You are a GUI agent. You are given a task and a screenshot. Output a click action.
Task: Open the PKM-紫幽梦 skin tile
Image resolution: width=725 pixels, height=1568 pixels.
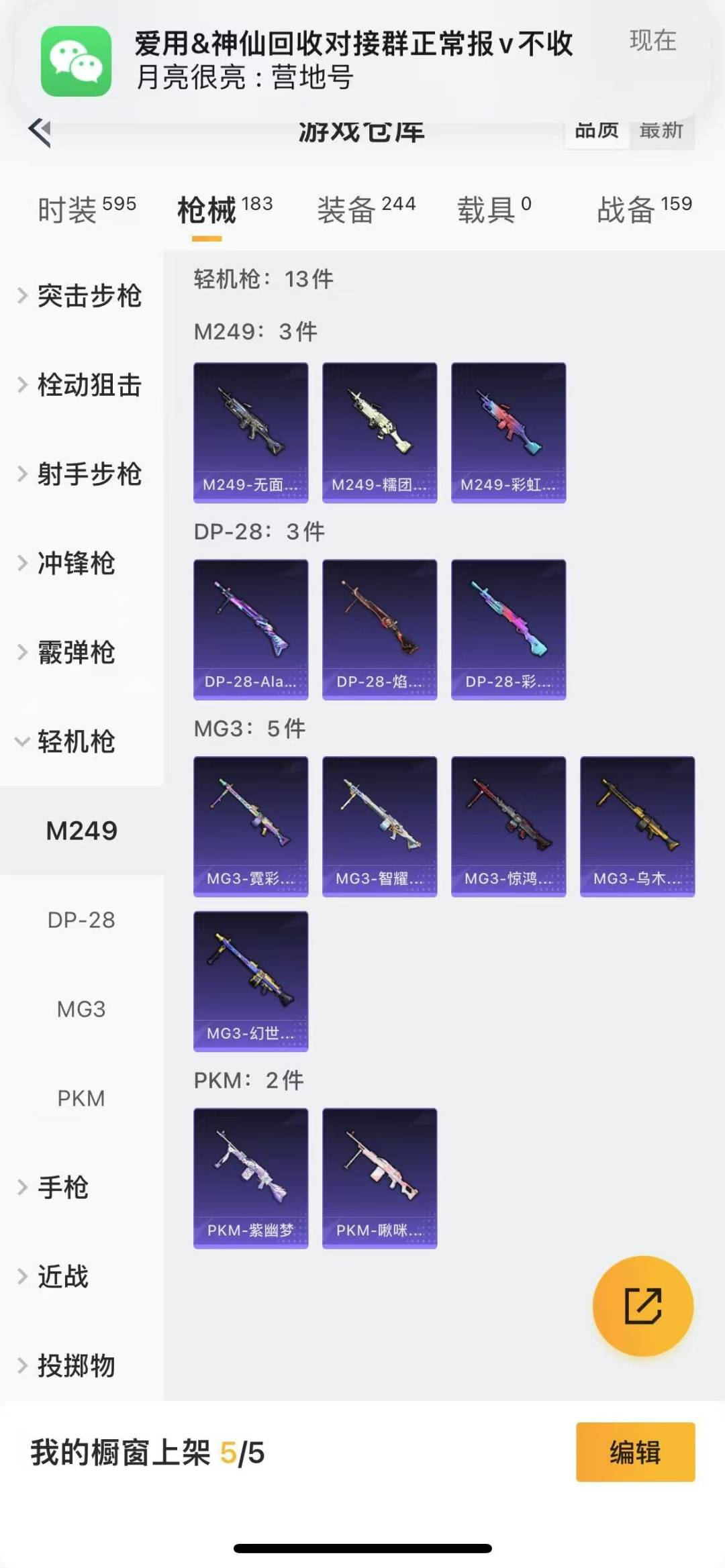tap(250, 1178)
